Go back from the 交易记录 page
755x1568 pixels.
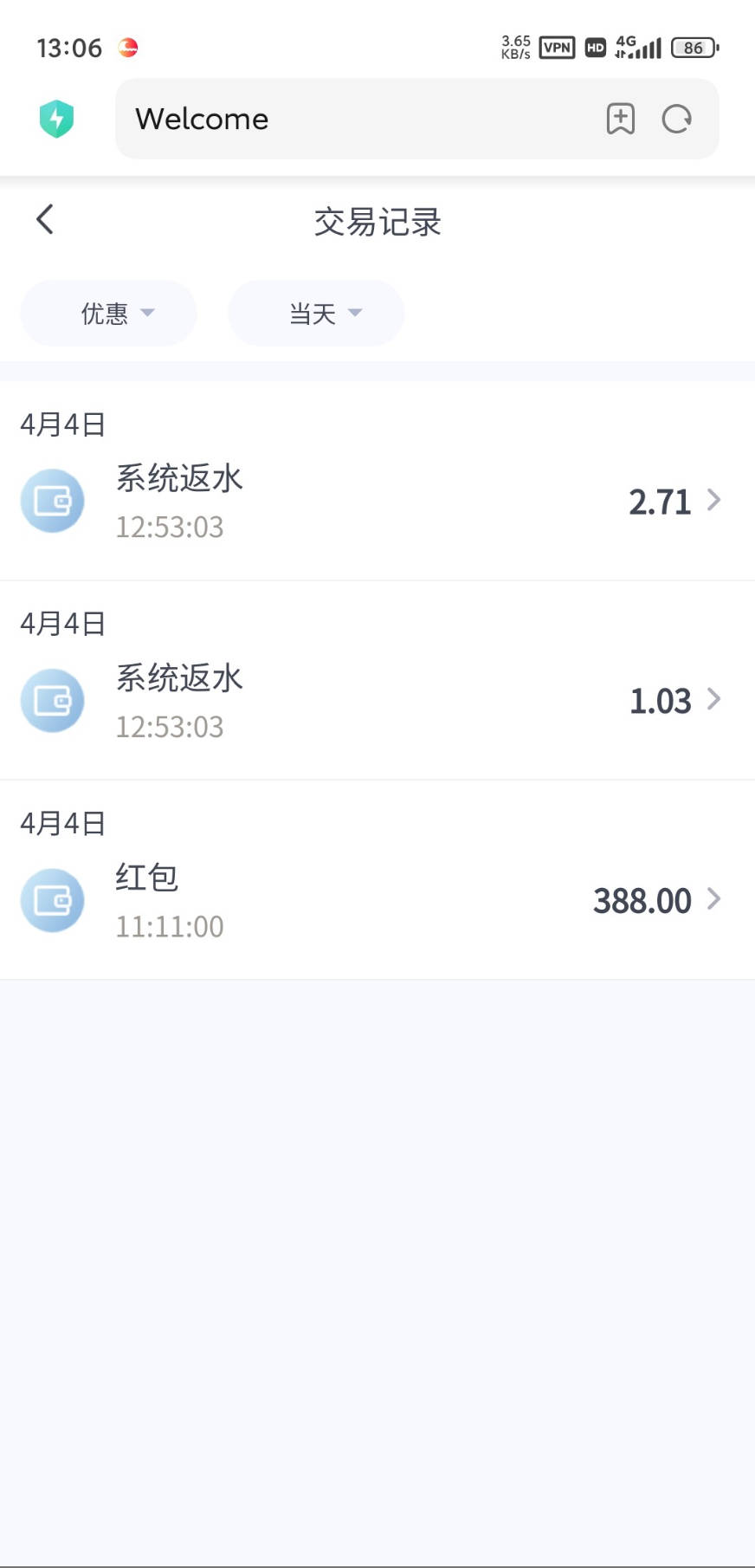[45, 220]
